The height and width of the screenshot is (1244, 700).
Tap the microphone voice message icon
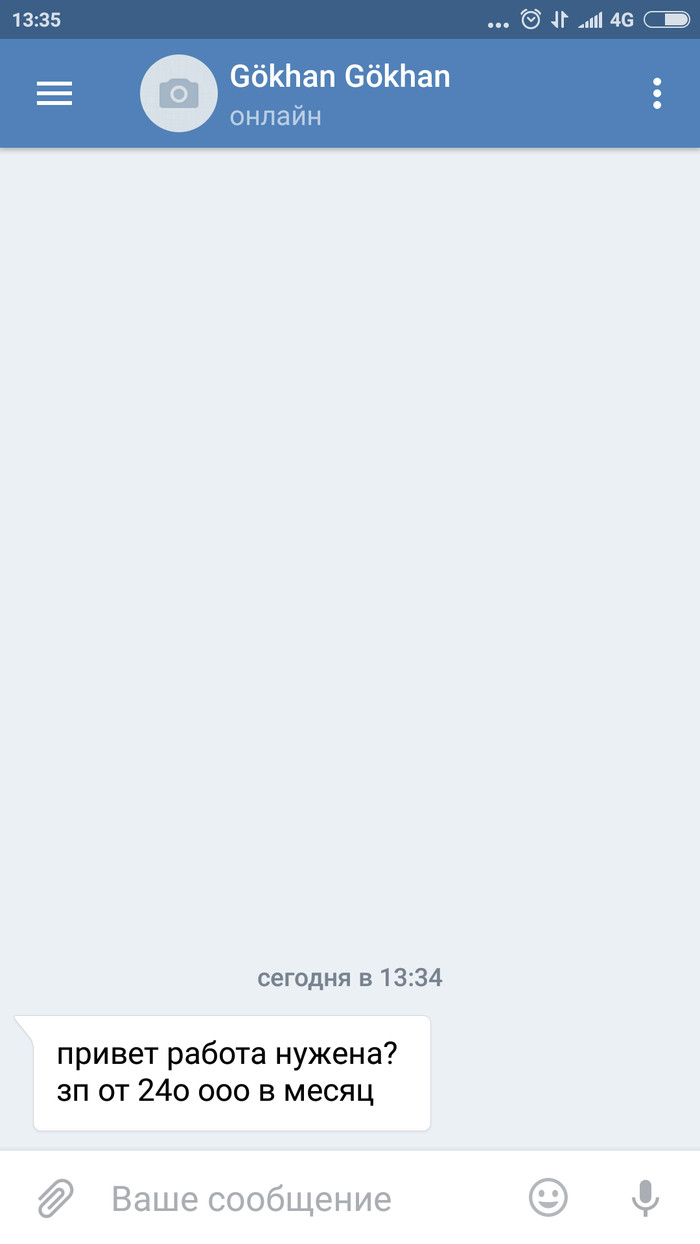coord(645,1197)
